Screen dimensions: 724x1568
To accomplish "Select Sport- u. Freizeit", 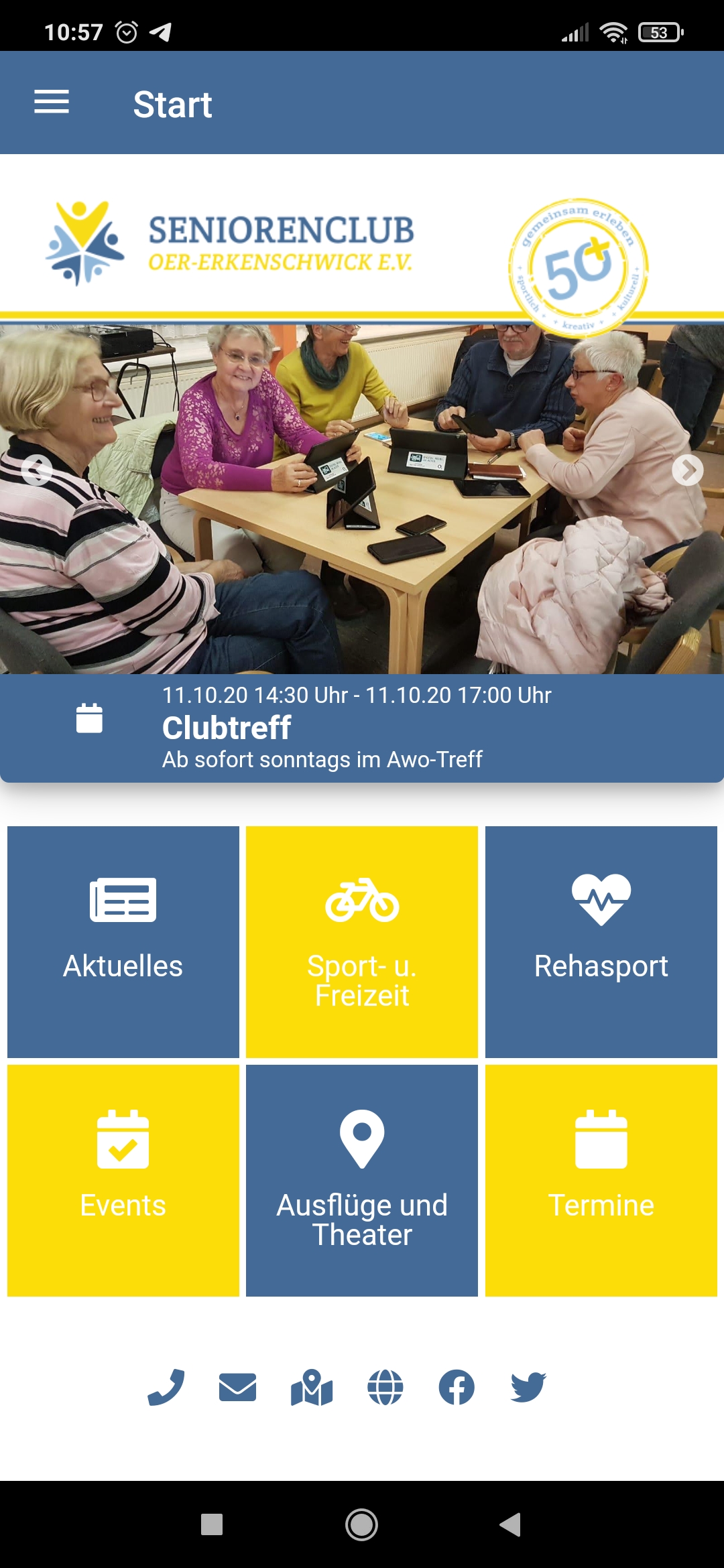I will point(362,941).
